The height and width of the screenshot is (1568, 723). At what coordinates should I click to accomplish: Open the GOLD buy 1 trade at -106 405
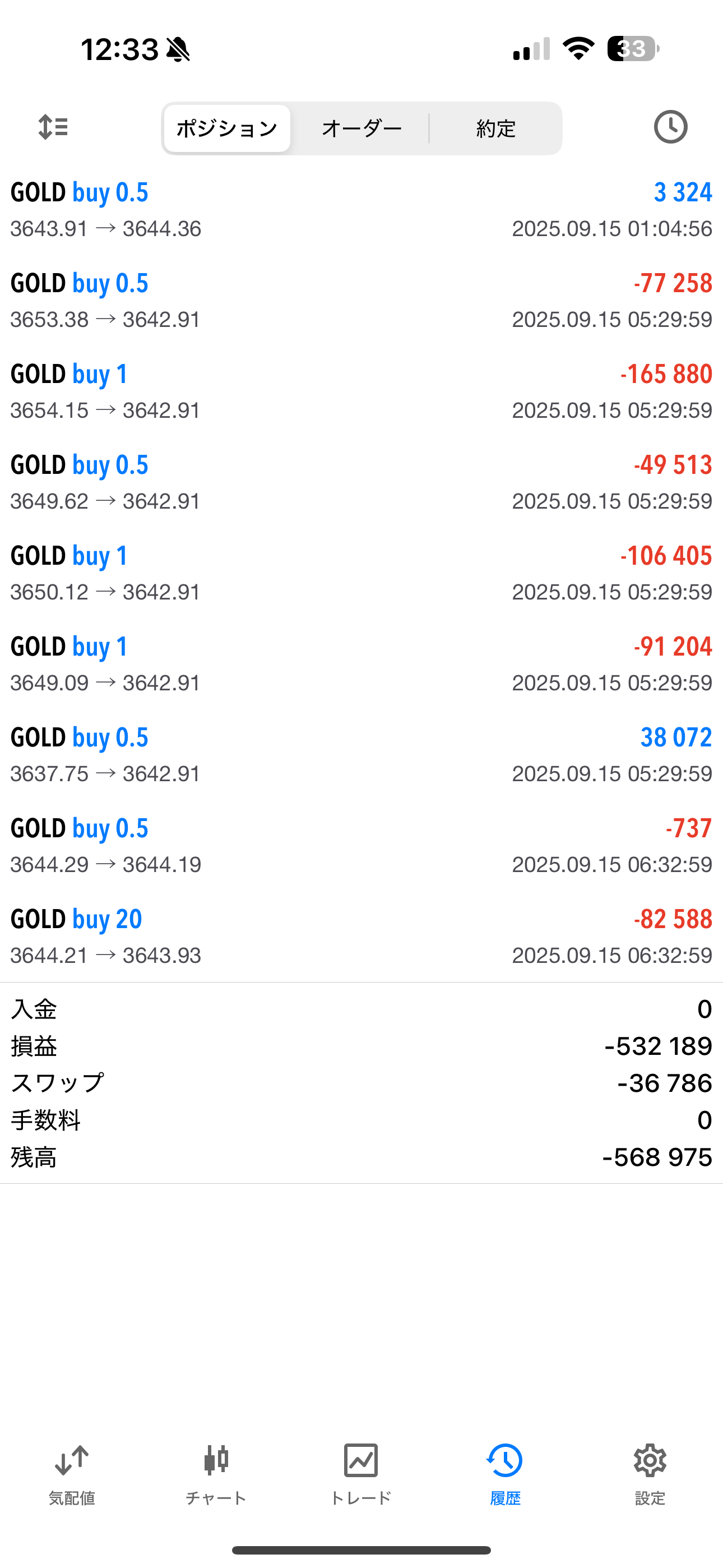(x=361, y=573)
